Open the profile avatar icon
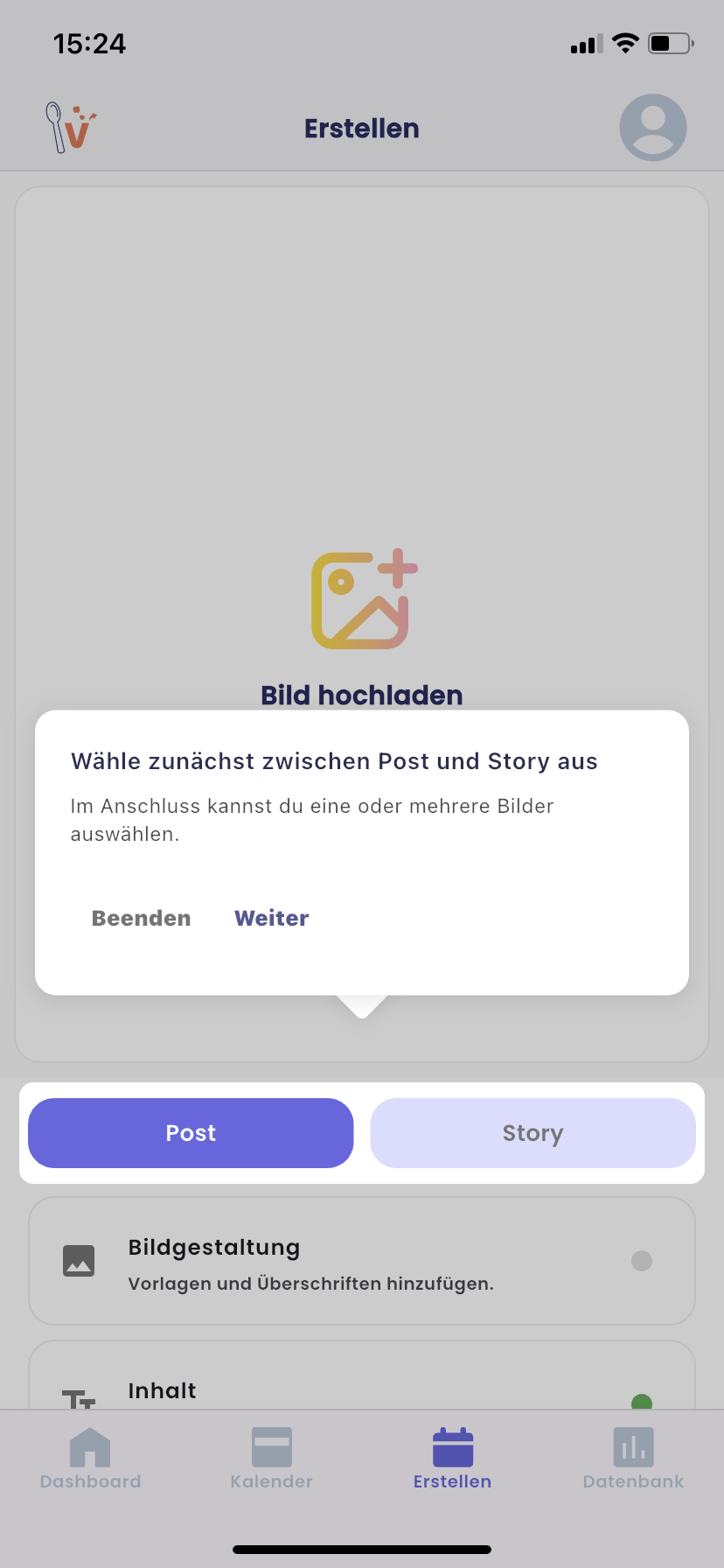Image resolution: width=724 pixels, height=1568 pixels. tap(652, 128)
